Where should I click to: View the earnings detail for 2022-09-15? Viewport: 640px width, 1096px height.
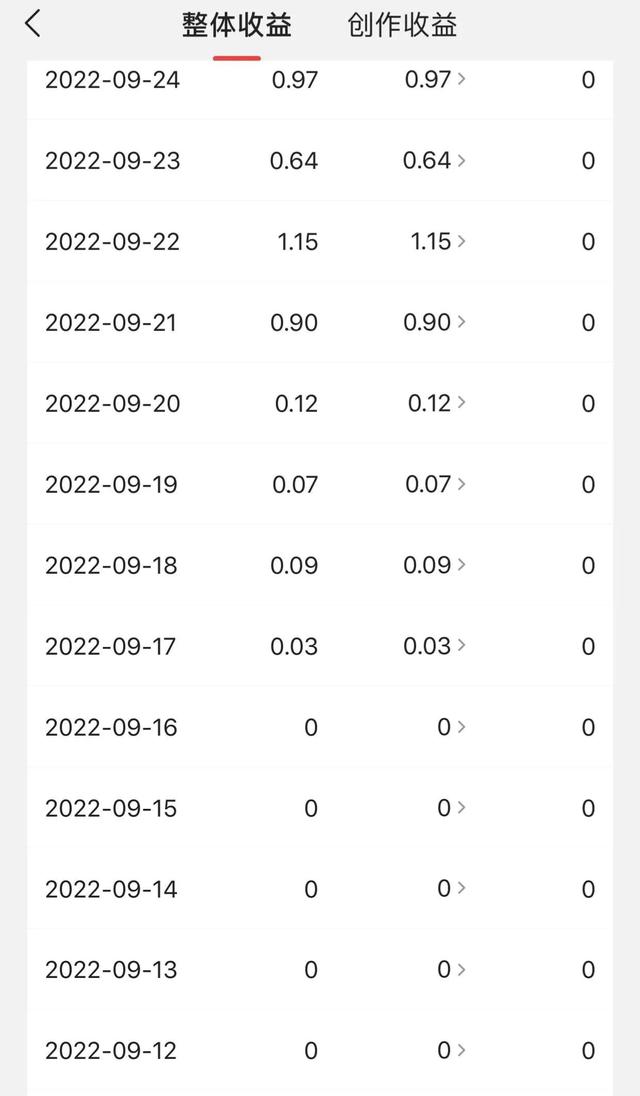(x=452, y=808)
